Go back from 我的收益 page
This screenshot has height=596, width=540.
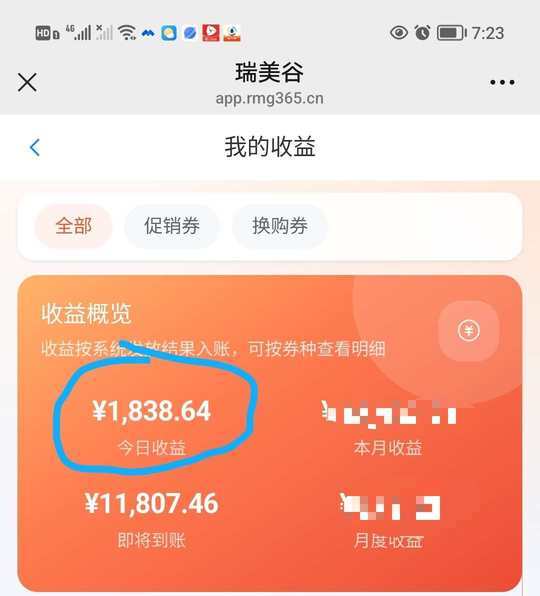[35, 147]
